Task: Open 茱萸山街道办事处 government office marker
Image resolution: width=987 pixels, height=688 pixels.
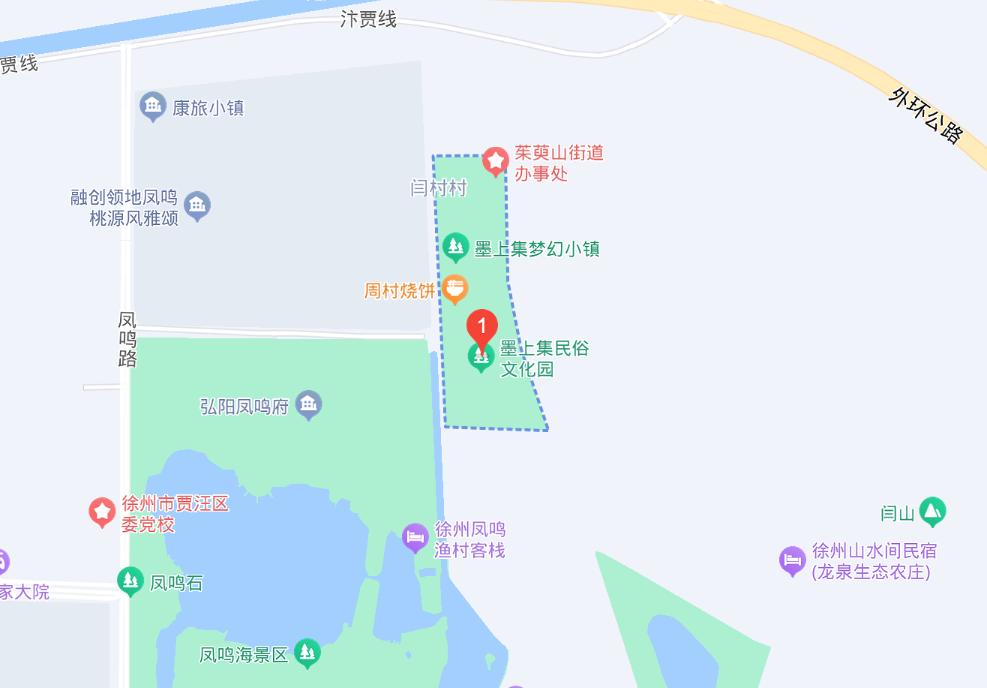Action: [x=495, y=160]
